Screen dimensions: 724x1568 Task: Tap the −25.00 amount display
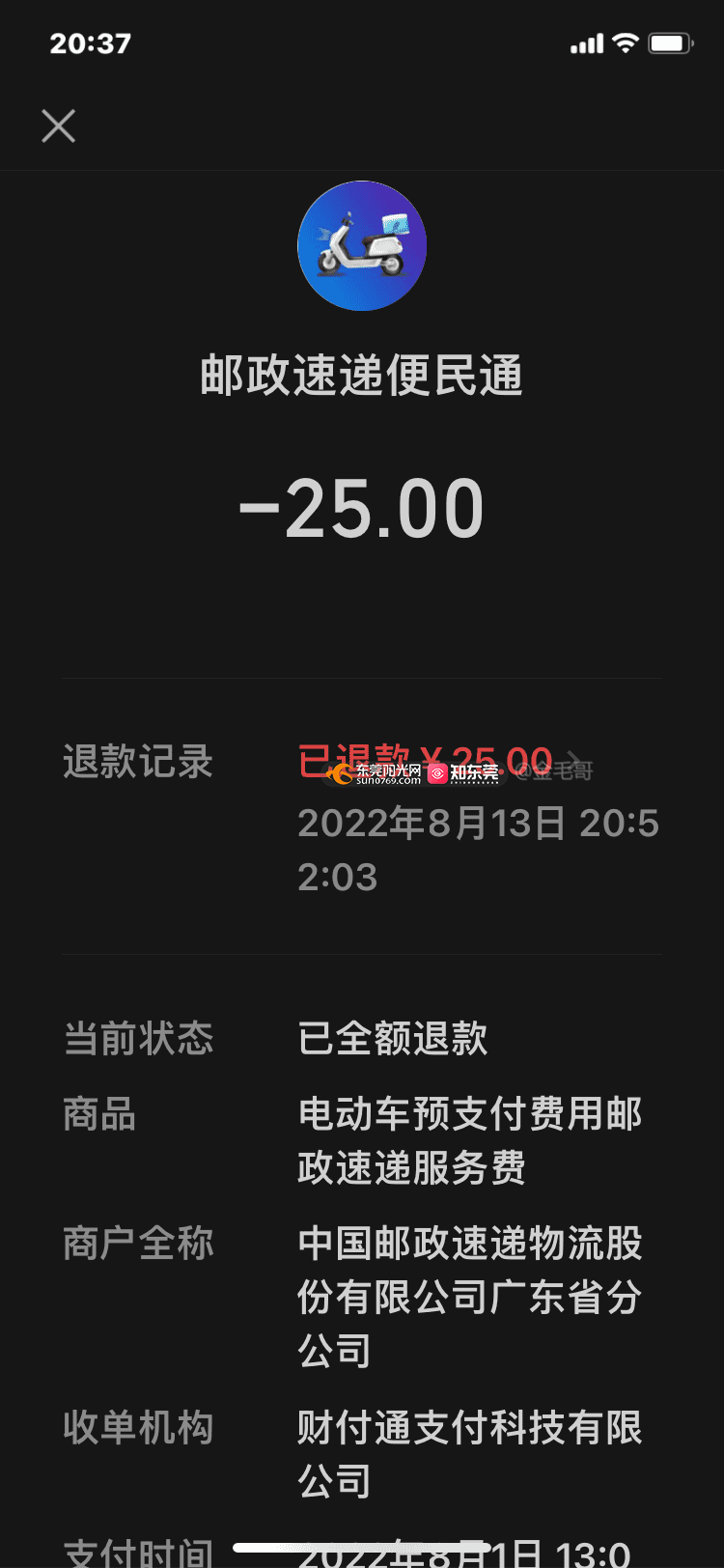[x=362, y=509]
